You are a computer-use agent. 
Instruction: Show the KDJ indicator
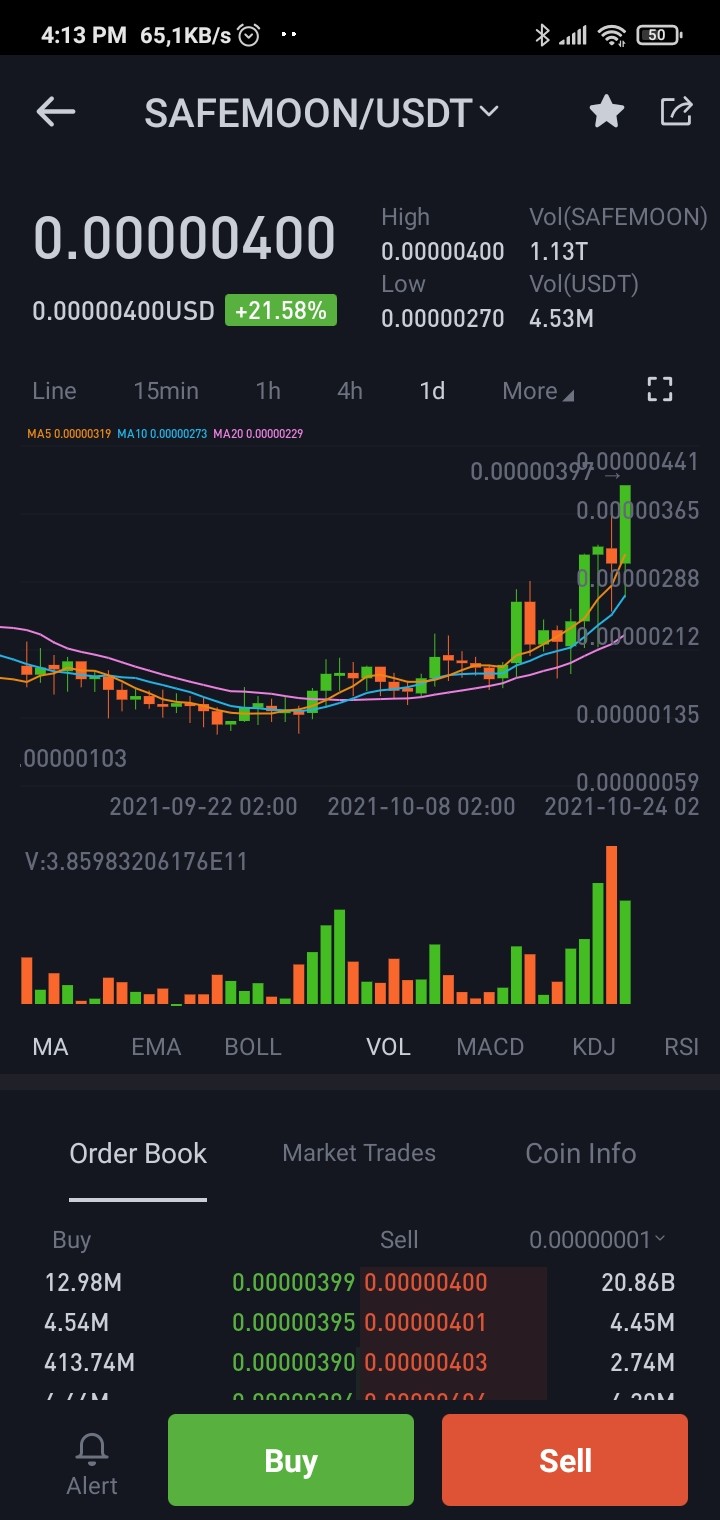[x=594, y=1047]
